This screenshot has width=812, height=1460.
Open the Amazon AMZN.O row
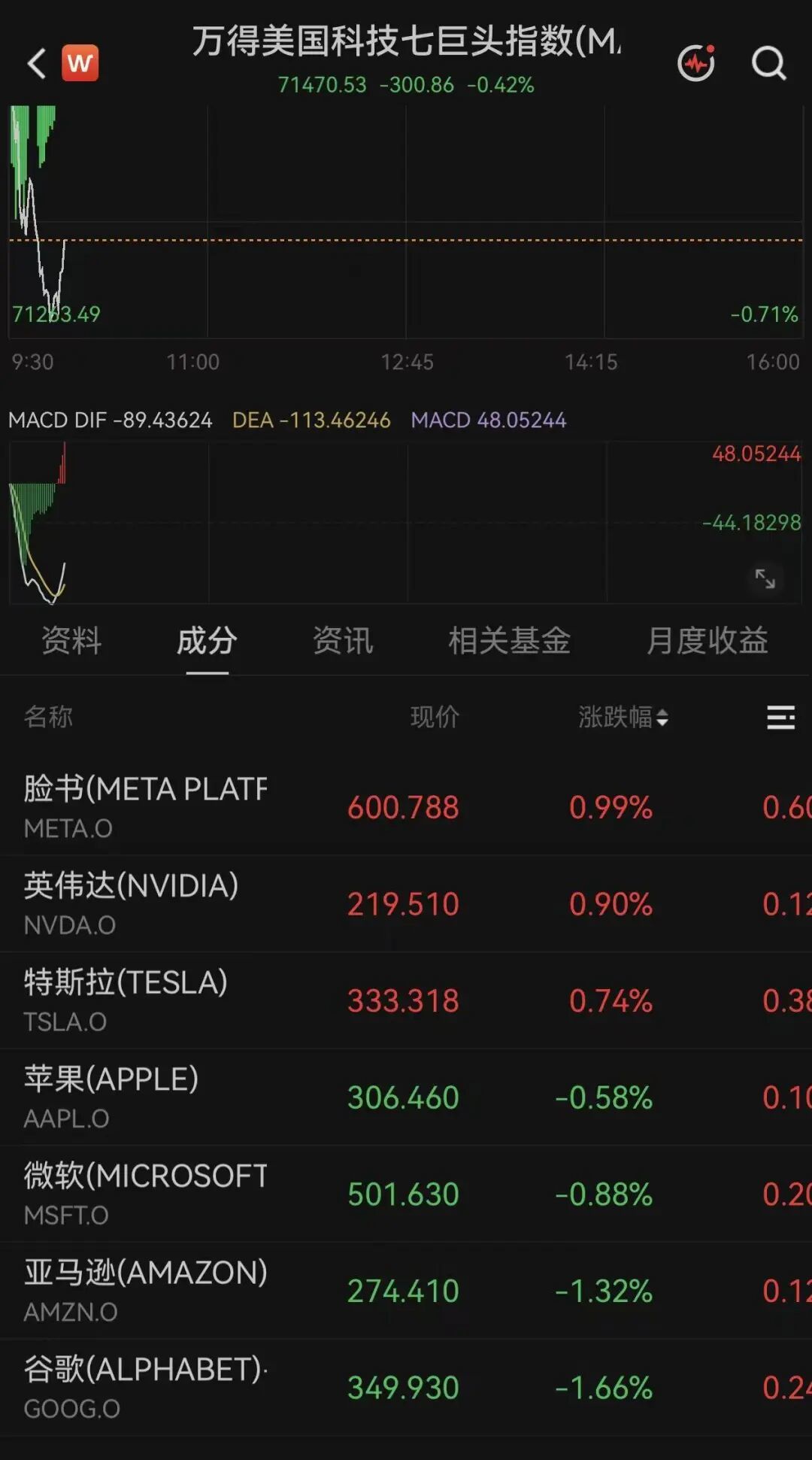406,1291
